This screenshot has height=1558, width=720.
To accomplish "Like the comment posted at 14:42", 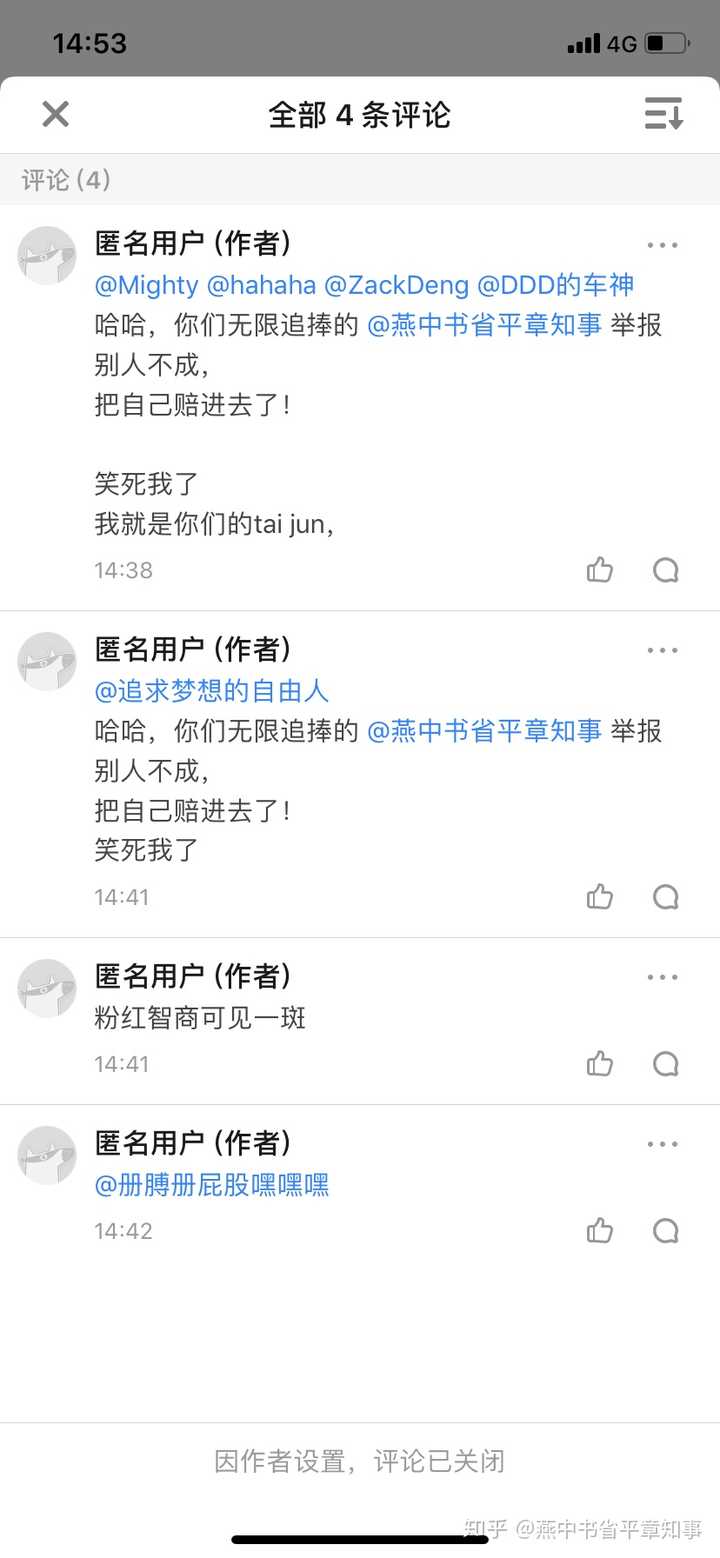I will (600, 1231).
